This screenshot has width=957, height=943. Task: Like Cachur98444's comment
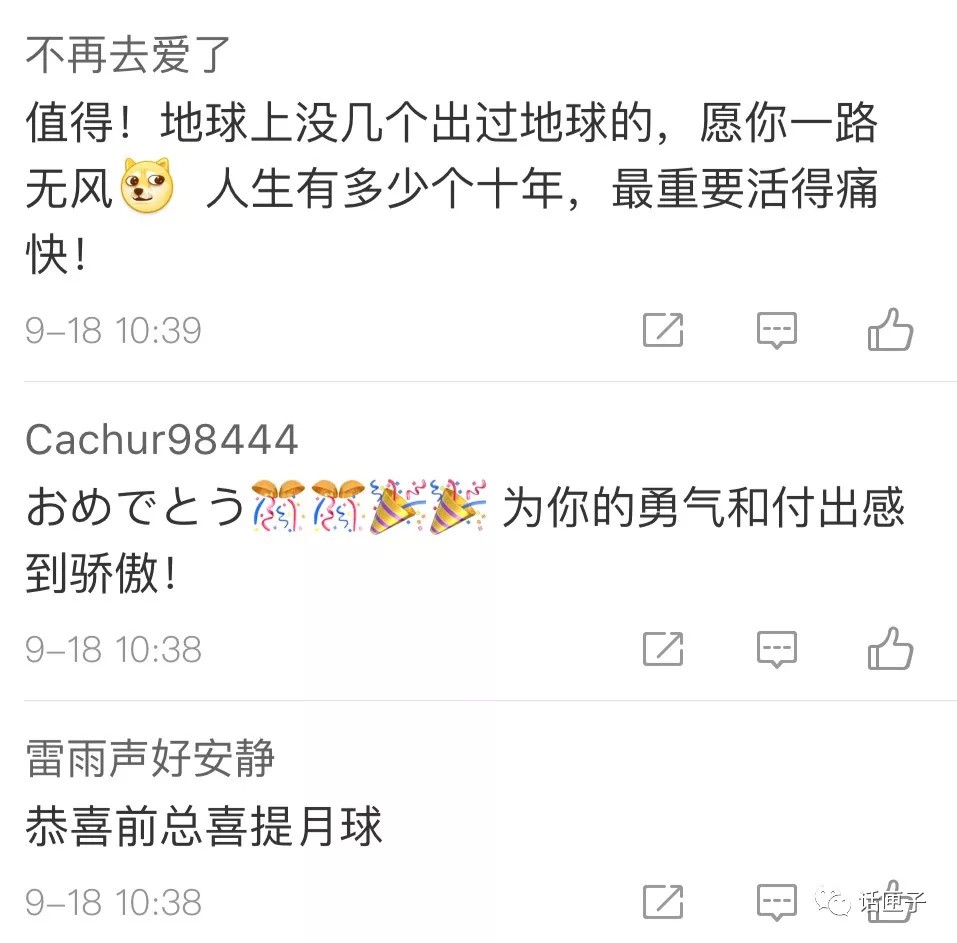coord(889,650)
